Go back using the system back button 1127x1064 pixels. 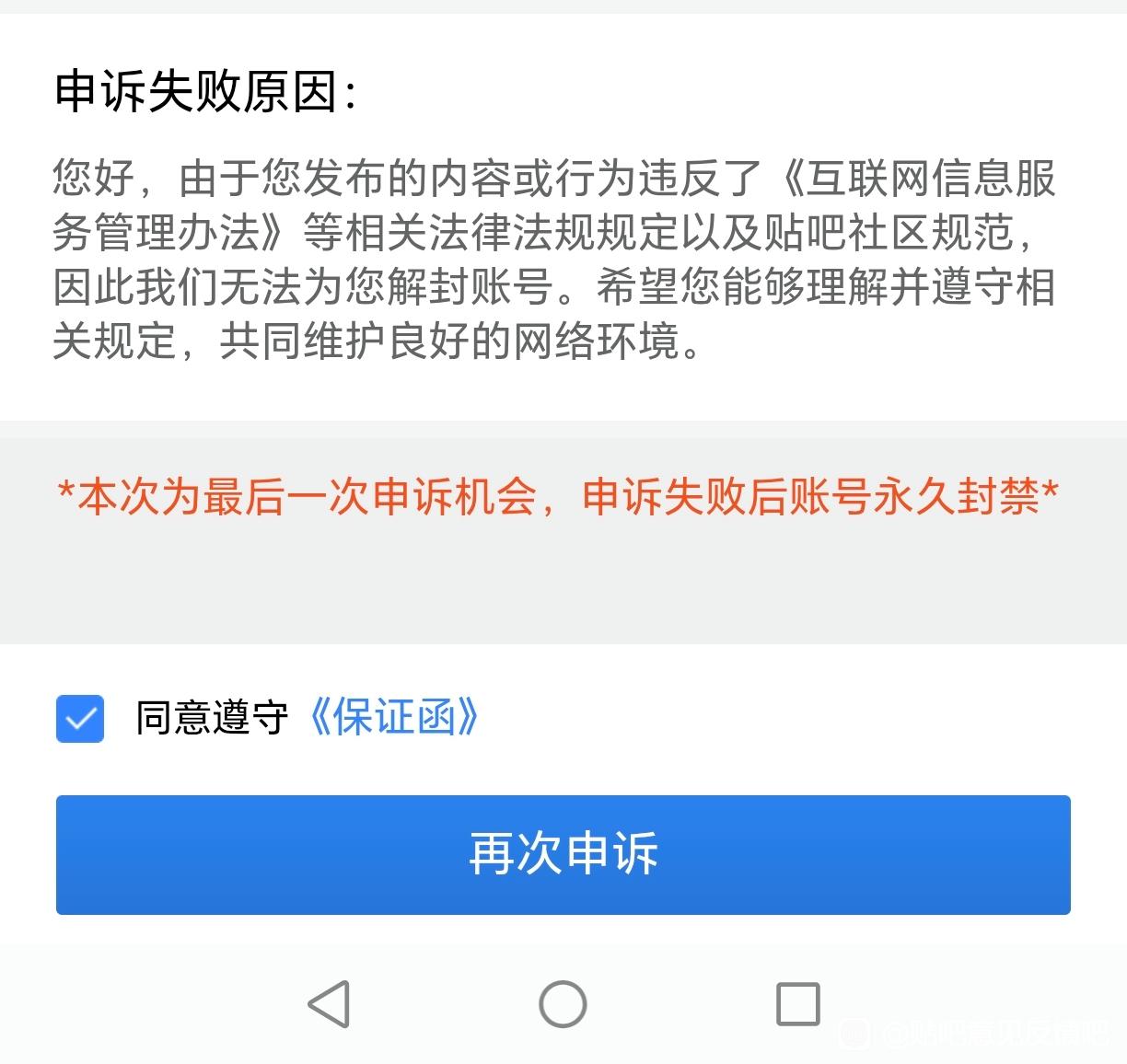pyautogui.click(x=330, y=1003)
